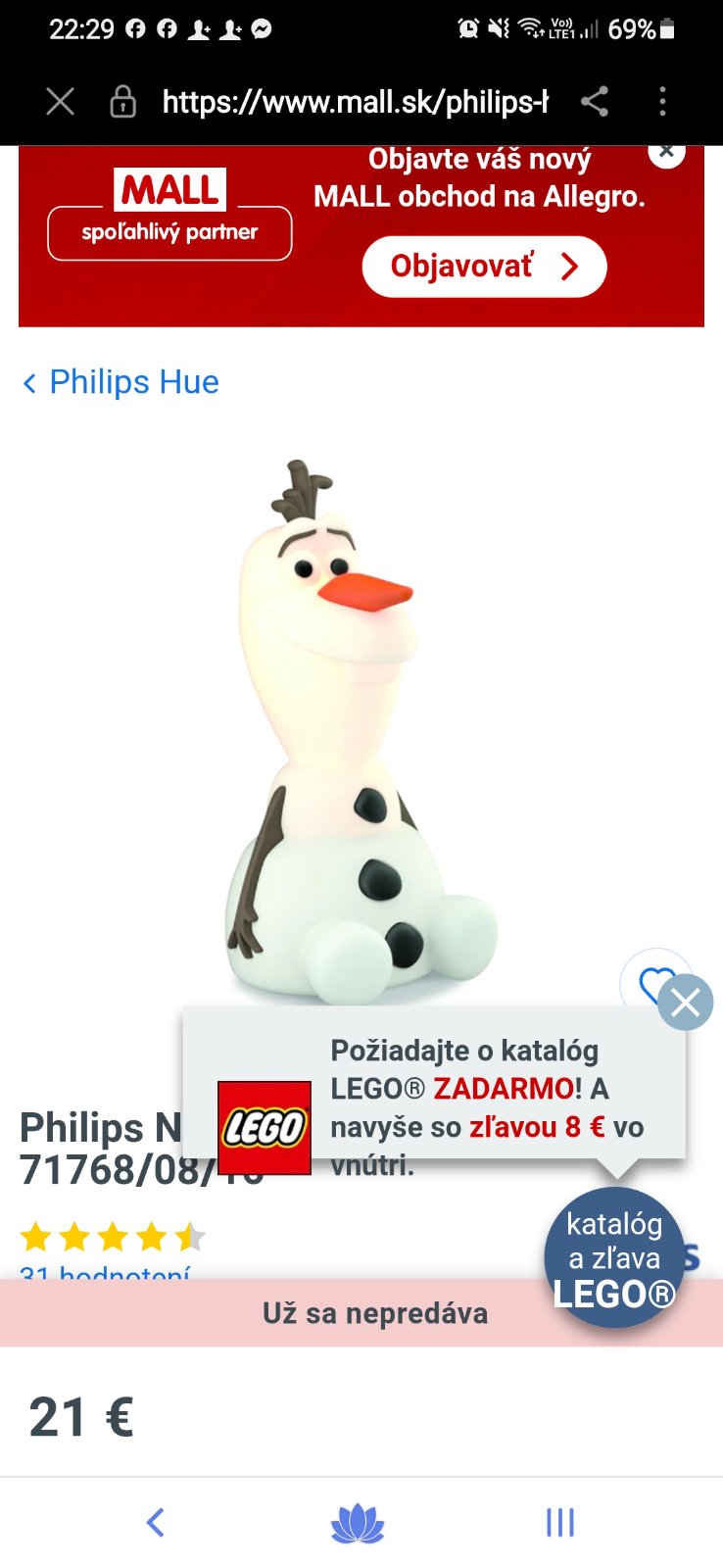Share this page link
723x1568 pixels.
tap(595, 101)
